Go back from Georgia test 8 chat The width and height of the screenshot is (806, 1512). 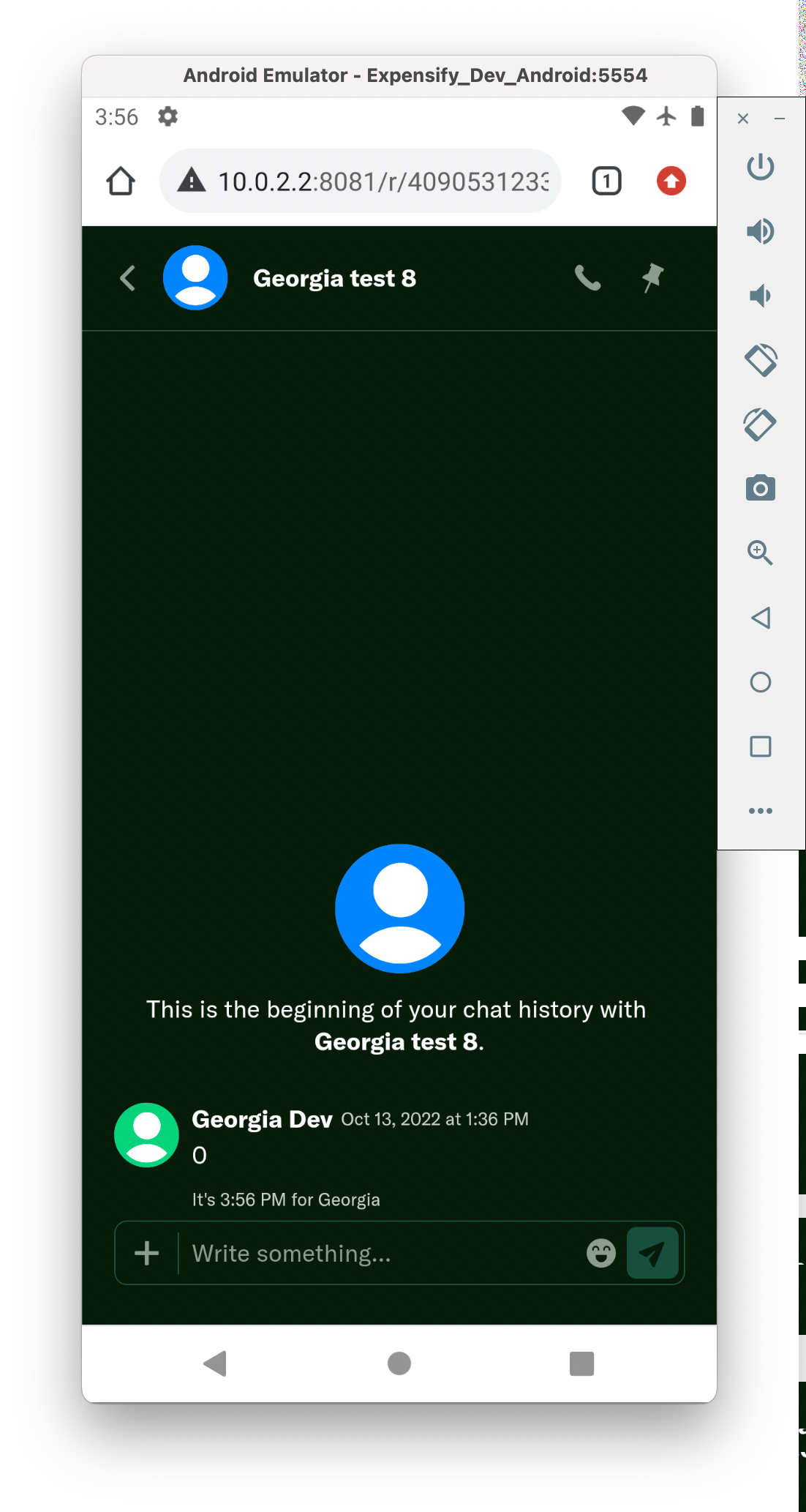(x=128, y=278)
